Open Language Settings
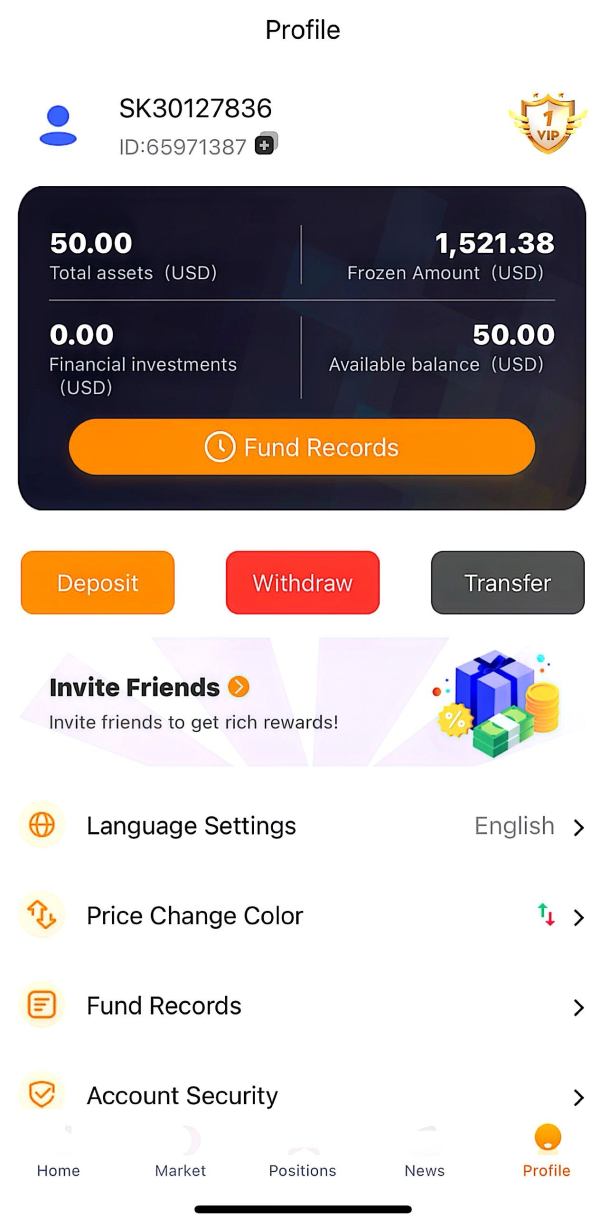The height and width of the screenshot is (1219, 600). point(300,826)
